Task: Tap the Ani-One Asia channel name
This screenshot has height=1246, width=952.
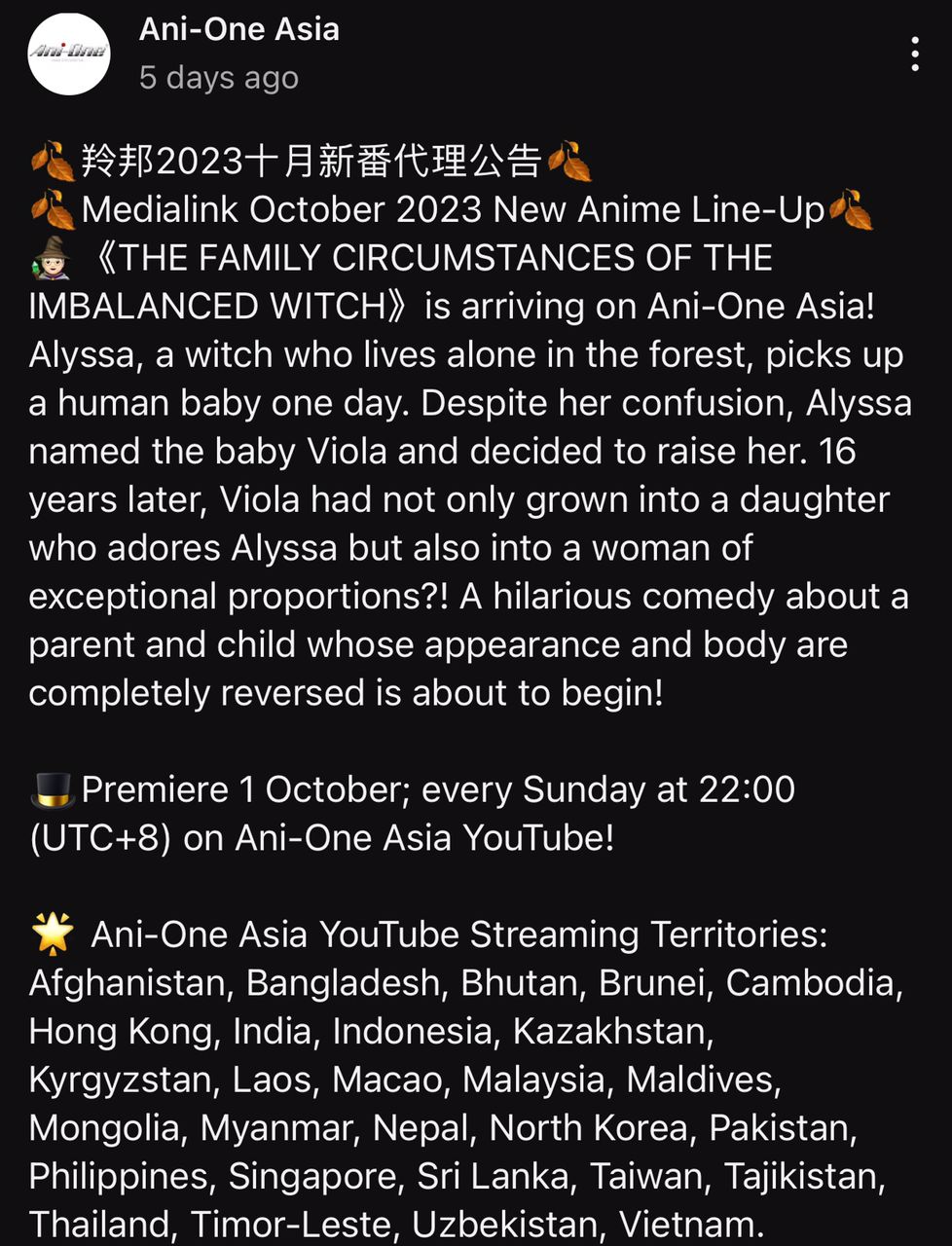Action: [238, 29]
